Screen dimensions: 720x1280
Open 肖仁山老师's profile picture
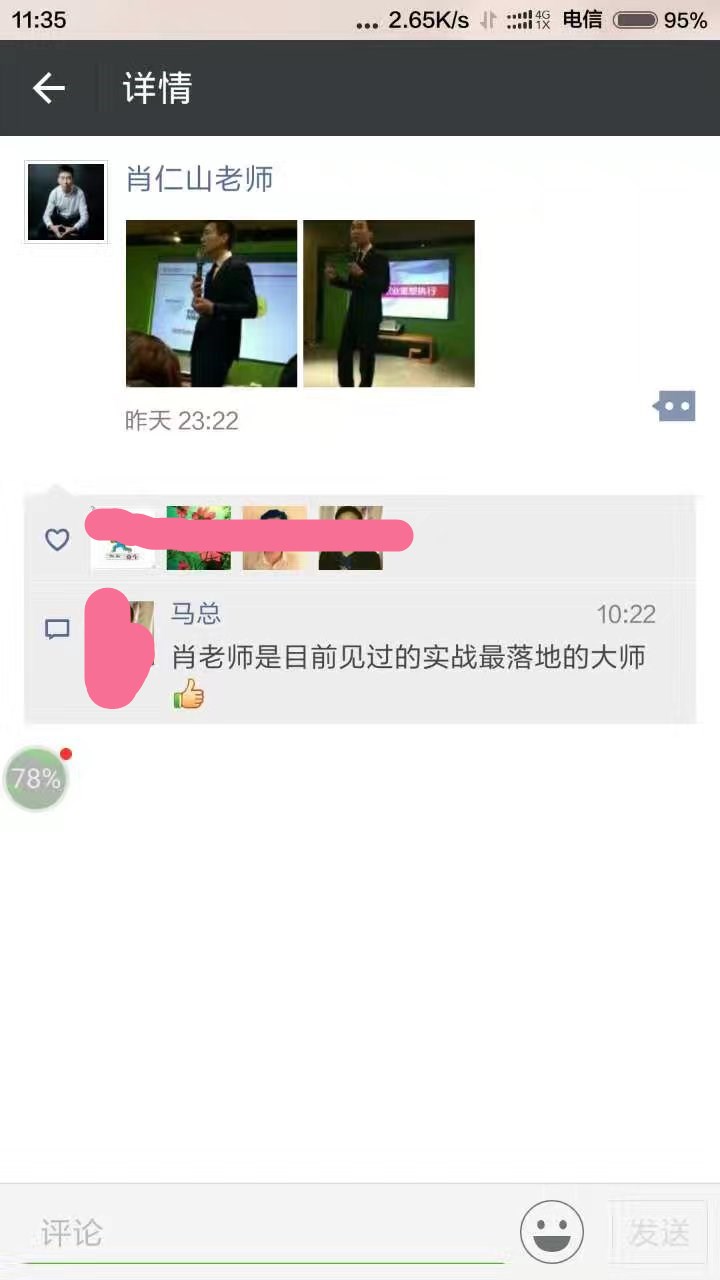coord(66,202)
